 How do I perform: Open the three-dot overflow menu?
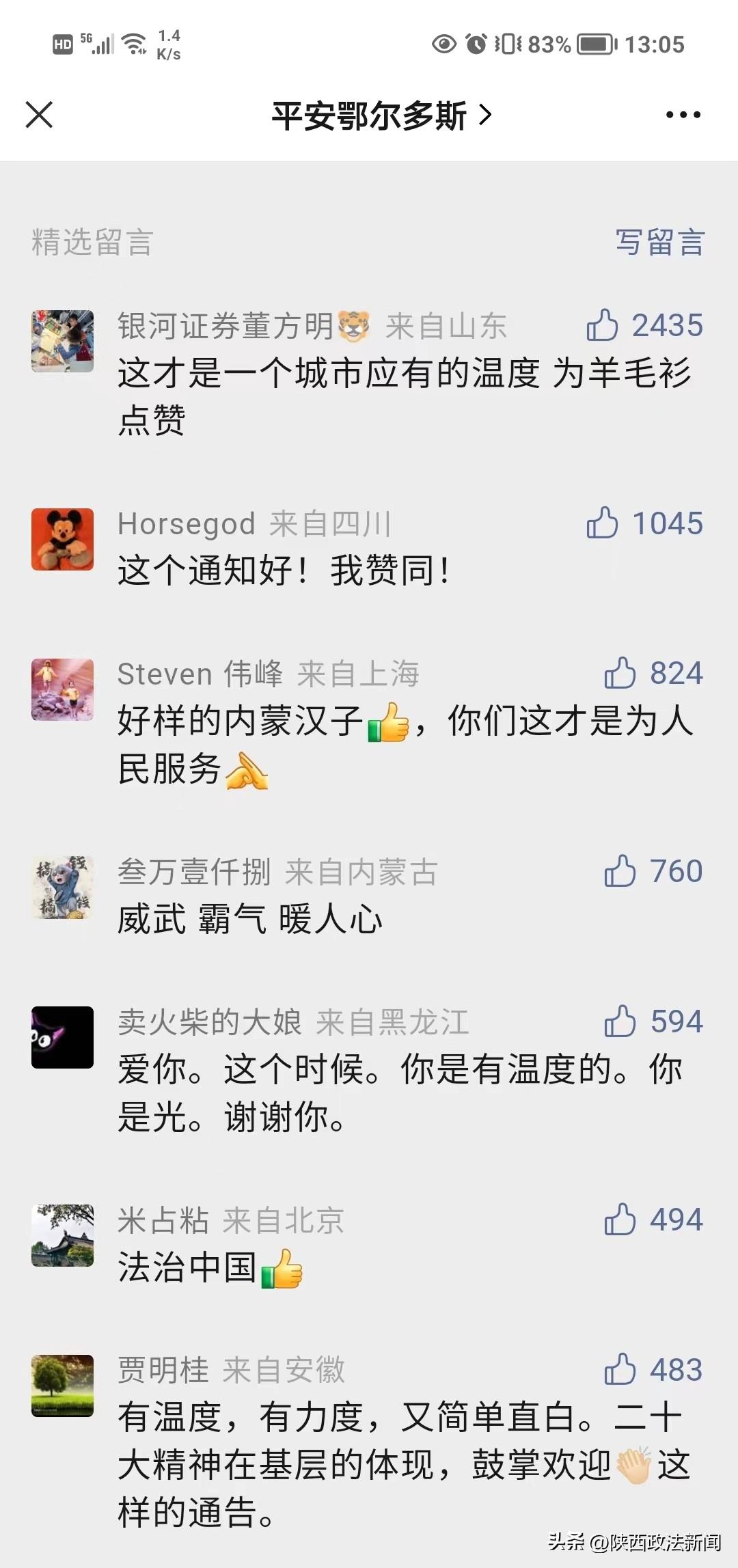[683, 115]
